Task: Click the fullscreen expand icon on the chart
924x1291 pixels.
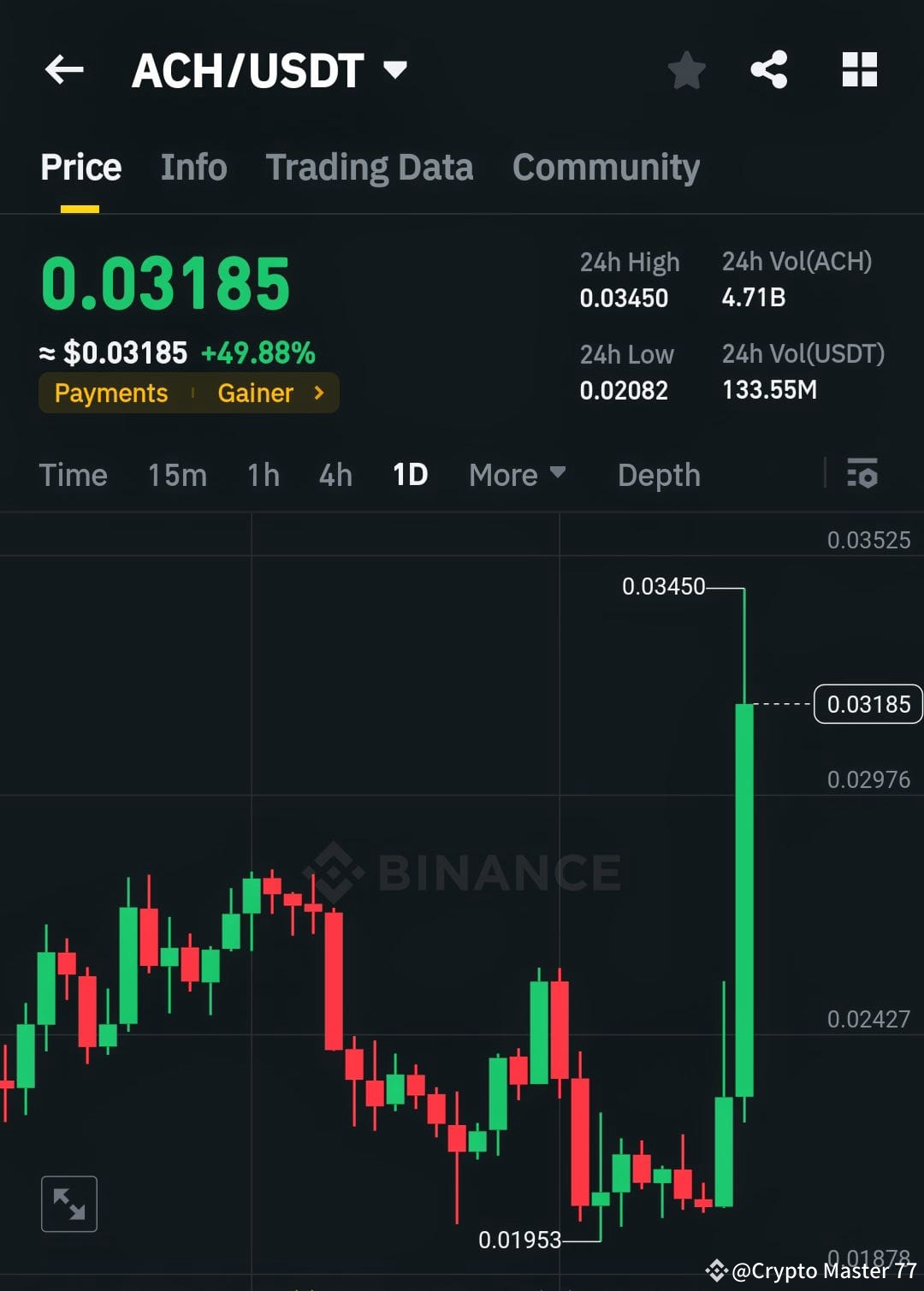Action: [x=69, y=1203]
